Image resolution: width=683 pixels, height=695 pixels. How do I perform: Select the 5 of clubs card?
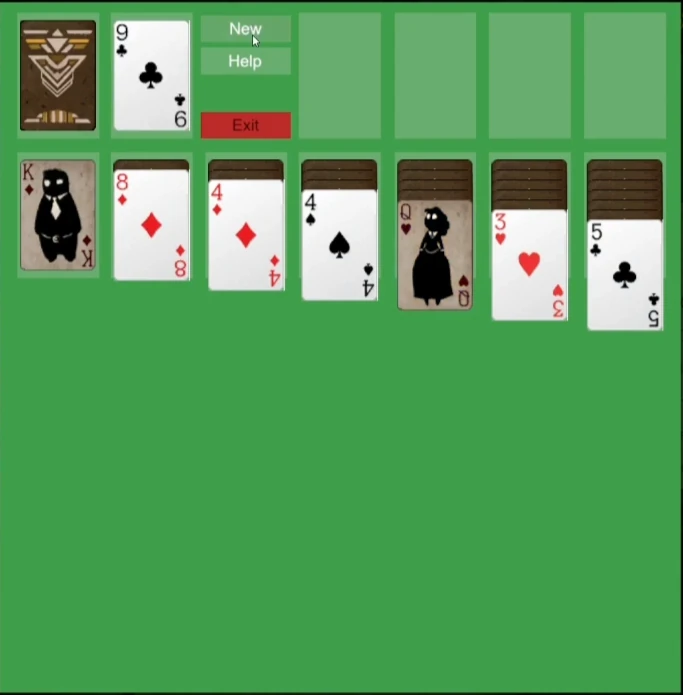[x=625, y=275]
